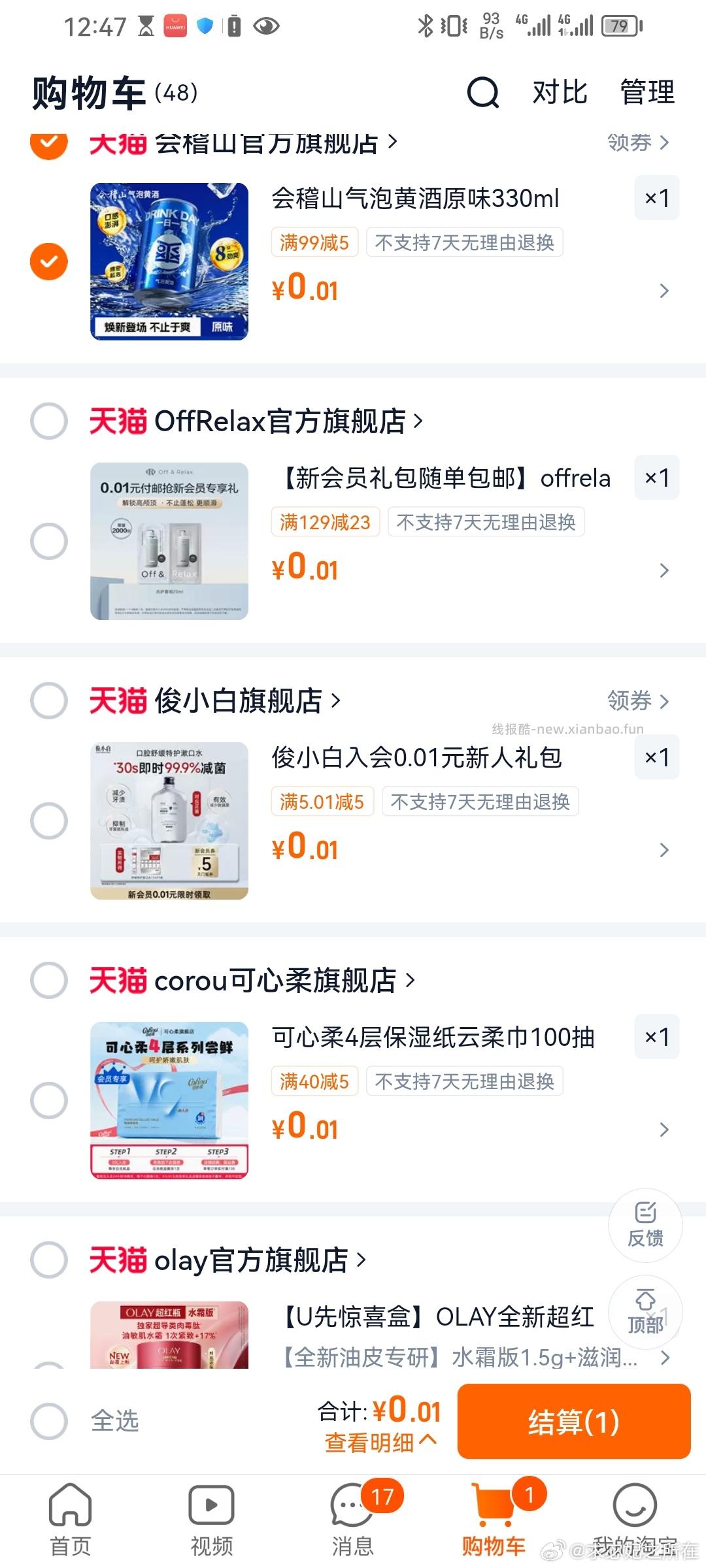
Task: Tick the 全选 select-all checkbox
Action: (48, 1420)
